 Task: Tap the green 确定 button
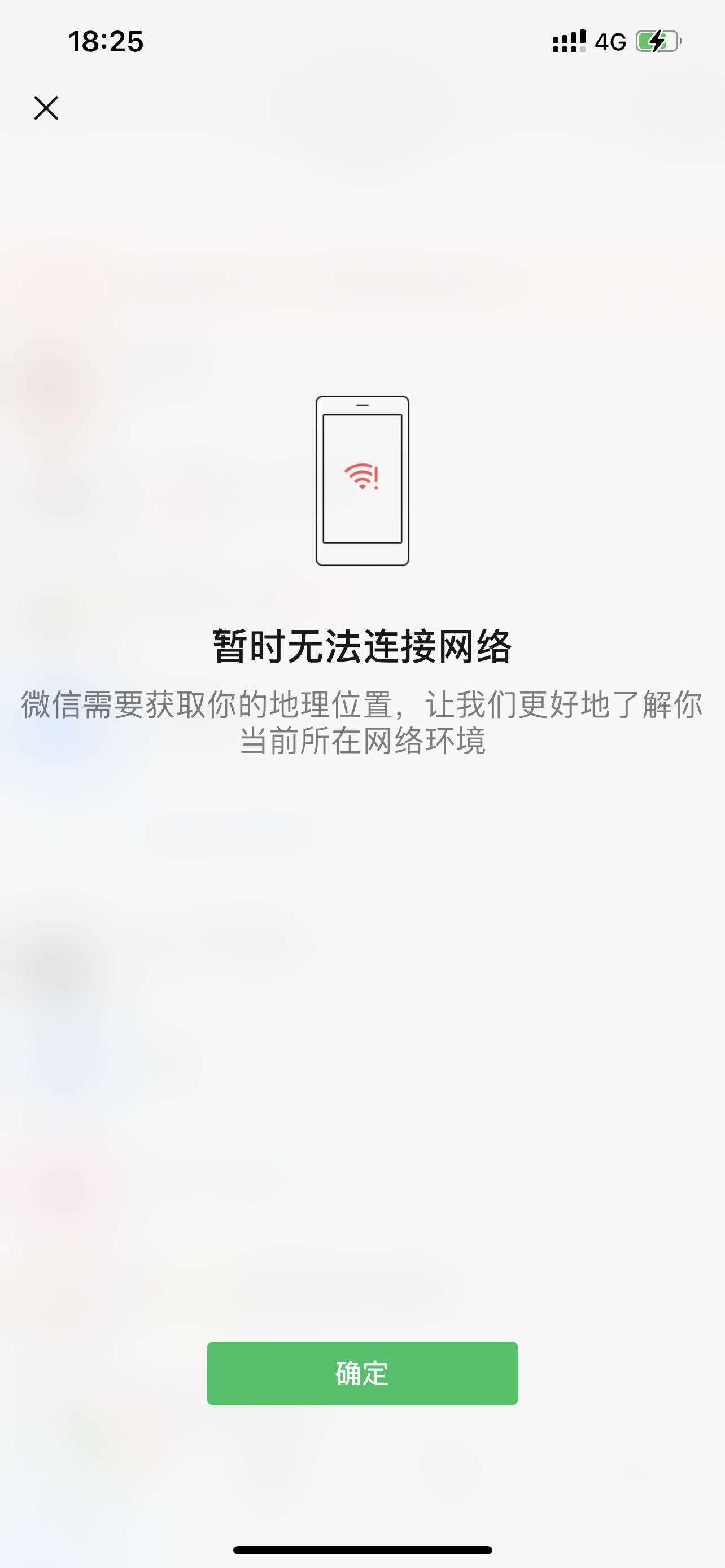tap(362, 1373)
